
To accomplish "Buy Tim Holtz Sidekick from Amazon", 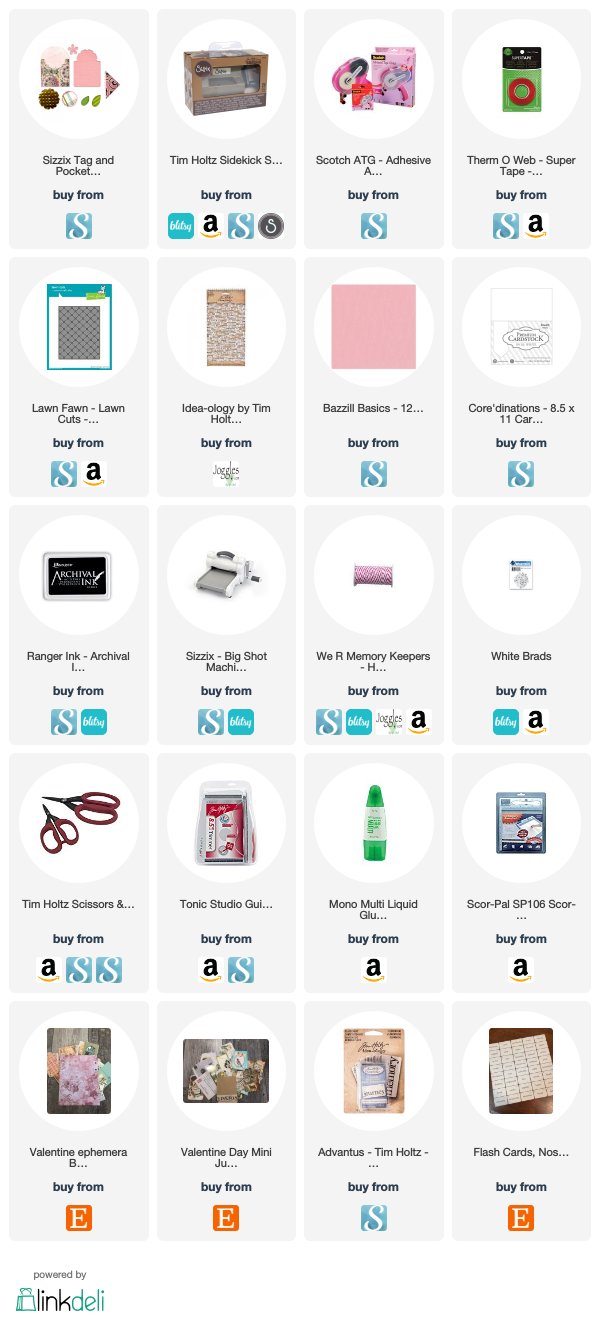I will point(210,226).
